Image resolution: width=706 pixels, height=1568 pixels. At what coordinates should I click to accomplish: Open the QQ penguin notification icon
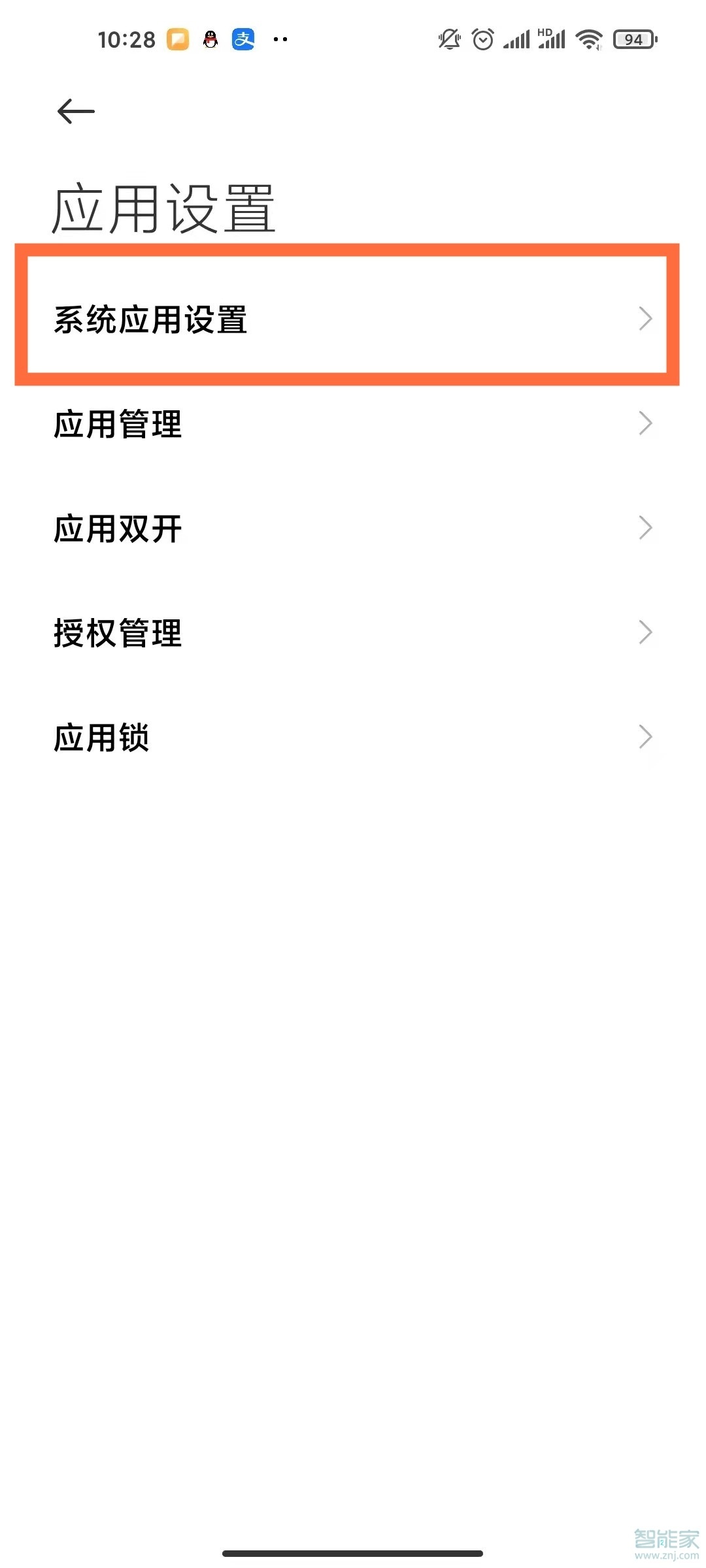tap(209, 39)
